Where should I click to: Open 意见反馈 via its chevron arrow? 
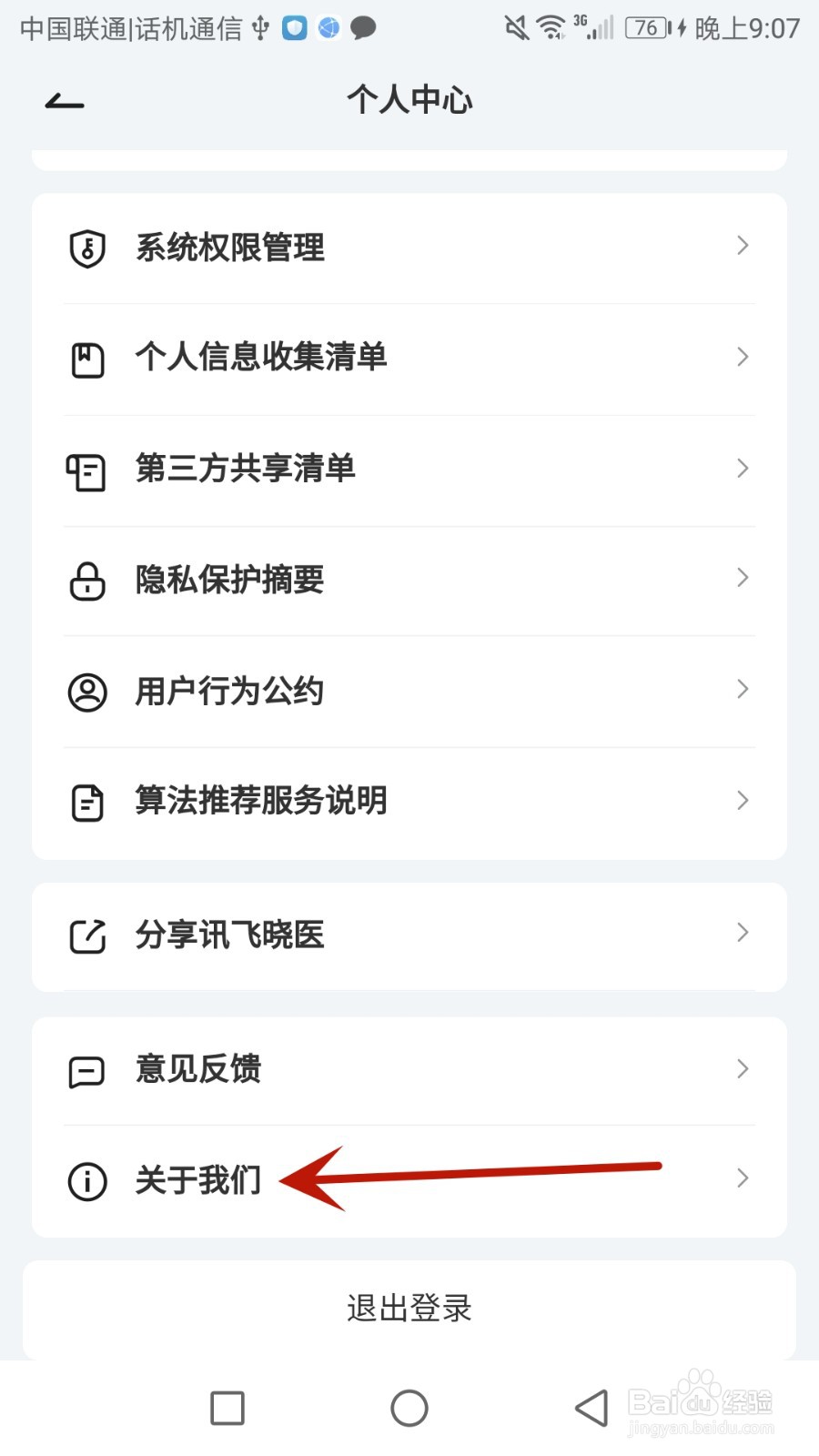[x=743, y=1070]
